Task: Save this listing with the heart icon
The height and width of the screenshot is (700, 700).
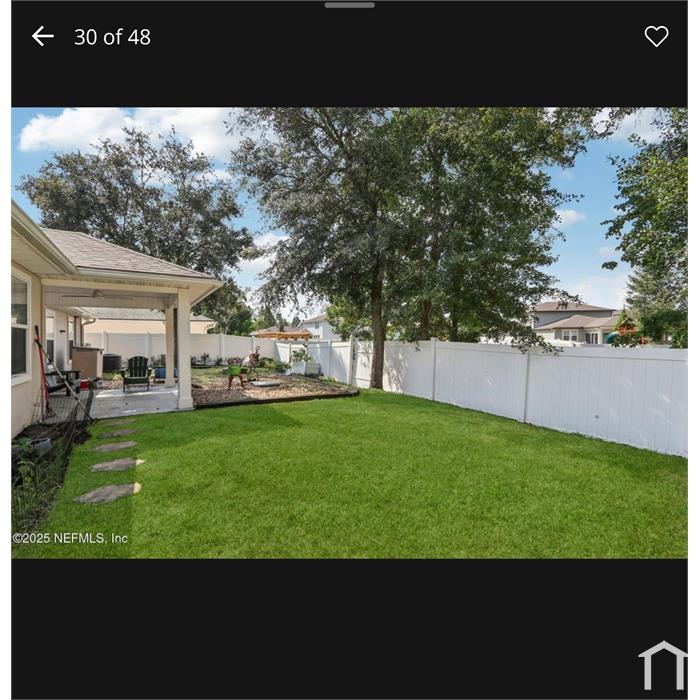Action: point(656,37)
